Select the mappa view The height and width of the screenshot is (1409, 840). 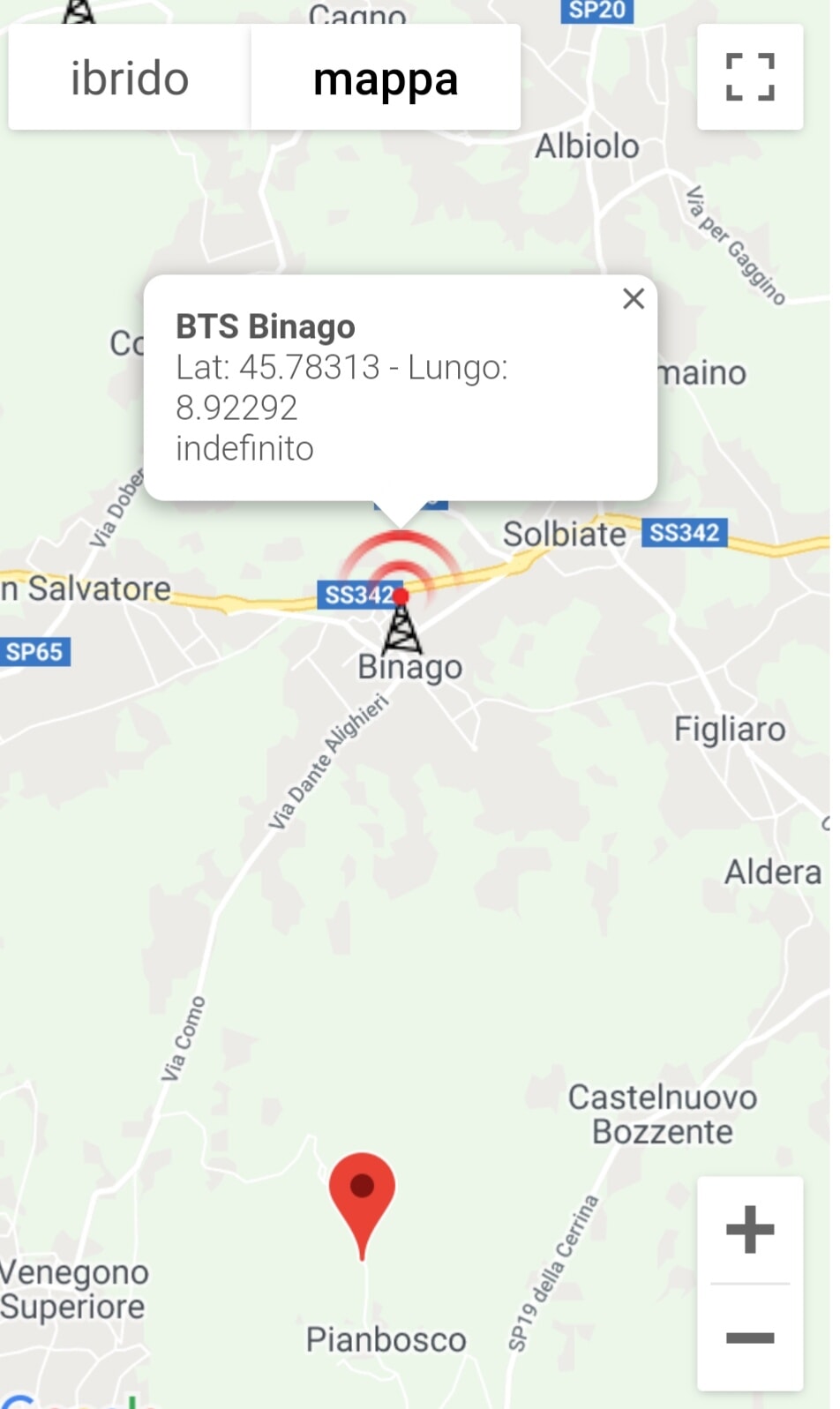386,79
